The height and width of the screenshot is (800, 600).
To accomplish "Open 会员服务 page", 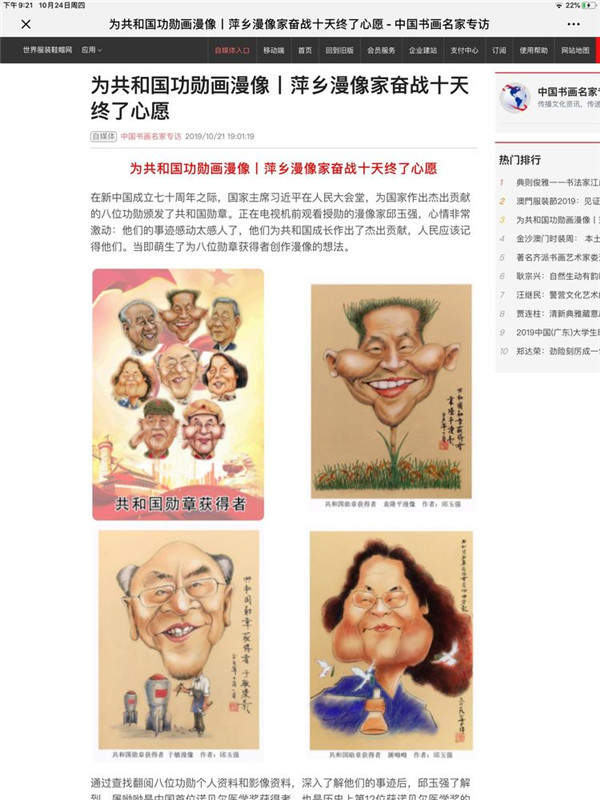I will [381, 50].
